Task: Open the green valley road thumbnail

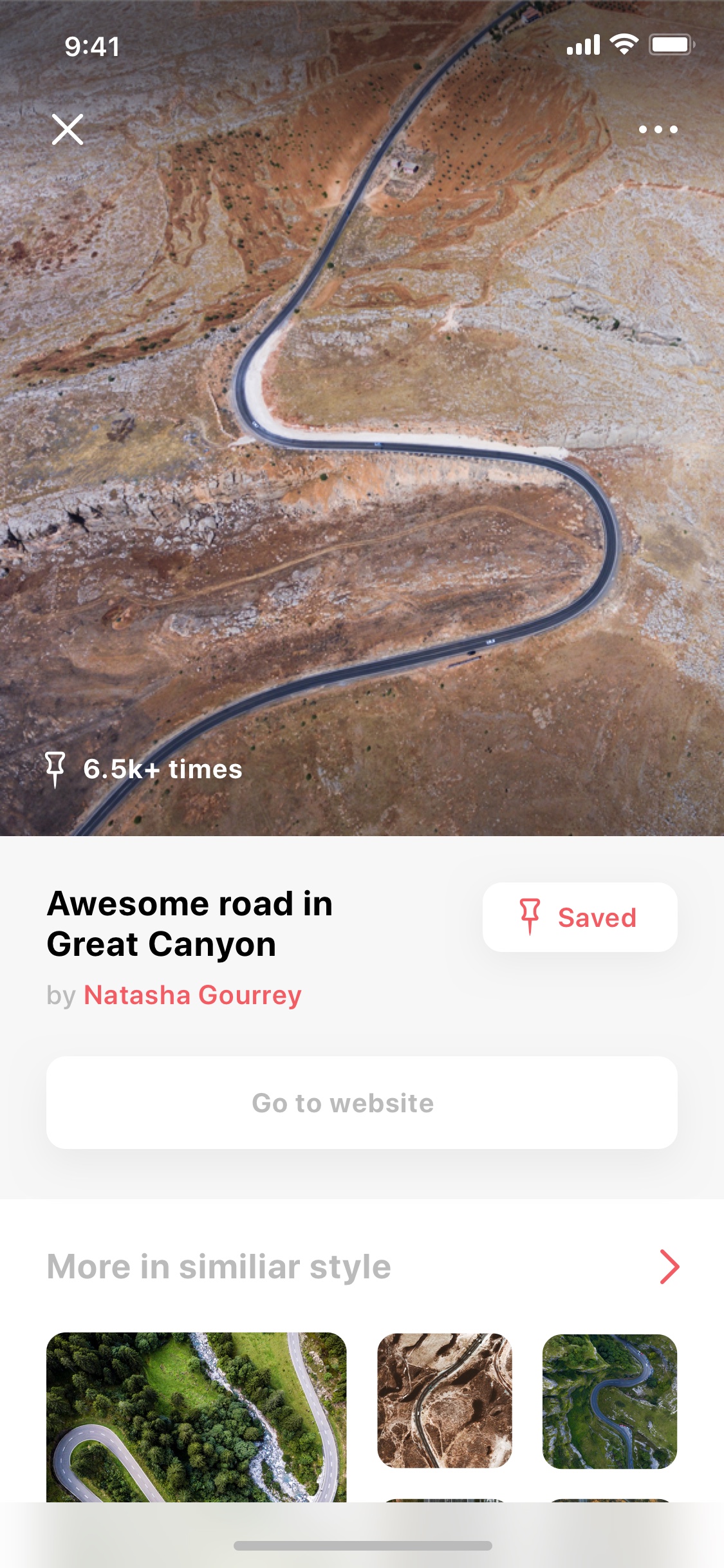Action: (609, 1401)
